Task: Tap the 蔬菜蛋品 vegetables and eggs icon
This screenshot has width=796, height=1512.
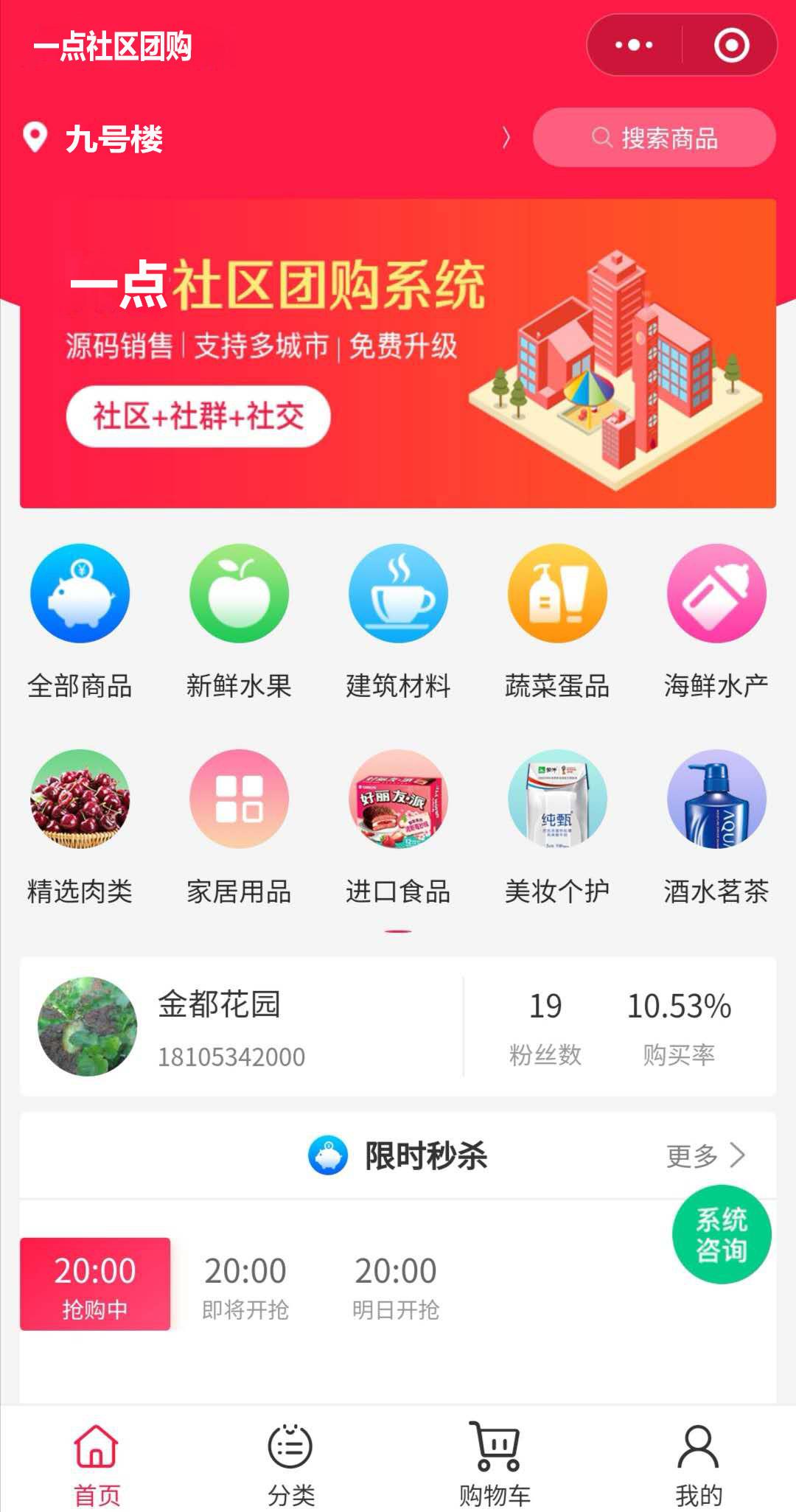Action: coord(556,594)
